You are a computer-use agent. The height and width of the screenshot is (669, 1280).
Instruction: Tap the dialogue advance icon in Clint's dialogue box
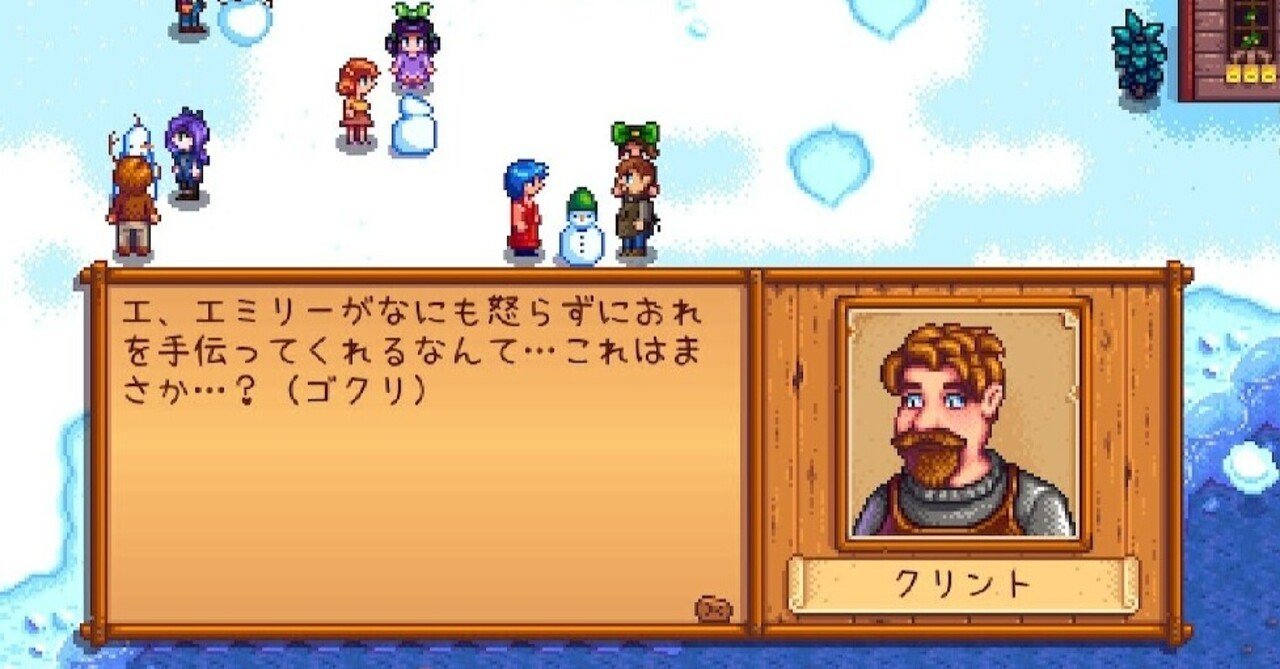713,608
